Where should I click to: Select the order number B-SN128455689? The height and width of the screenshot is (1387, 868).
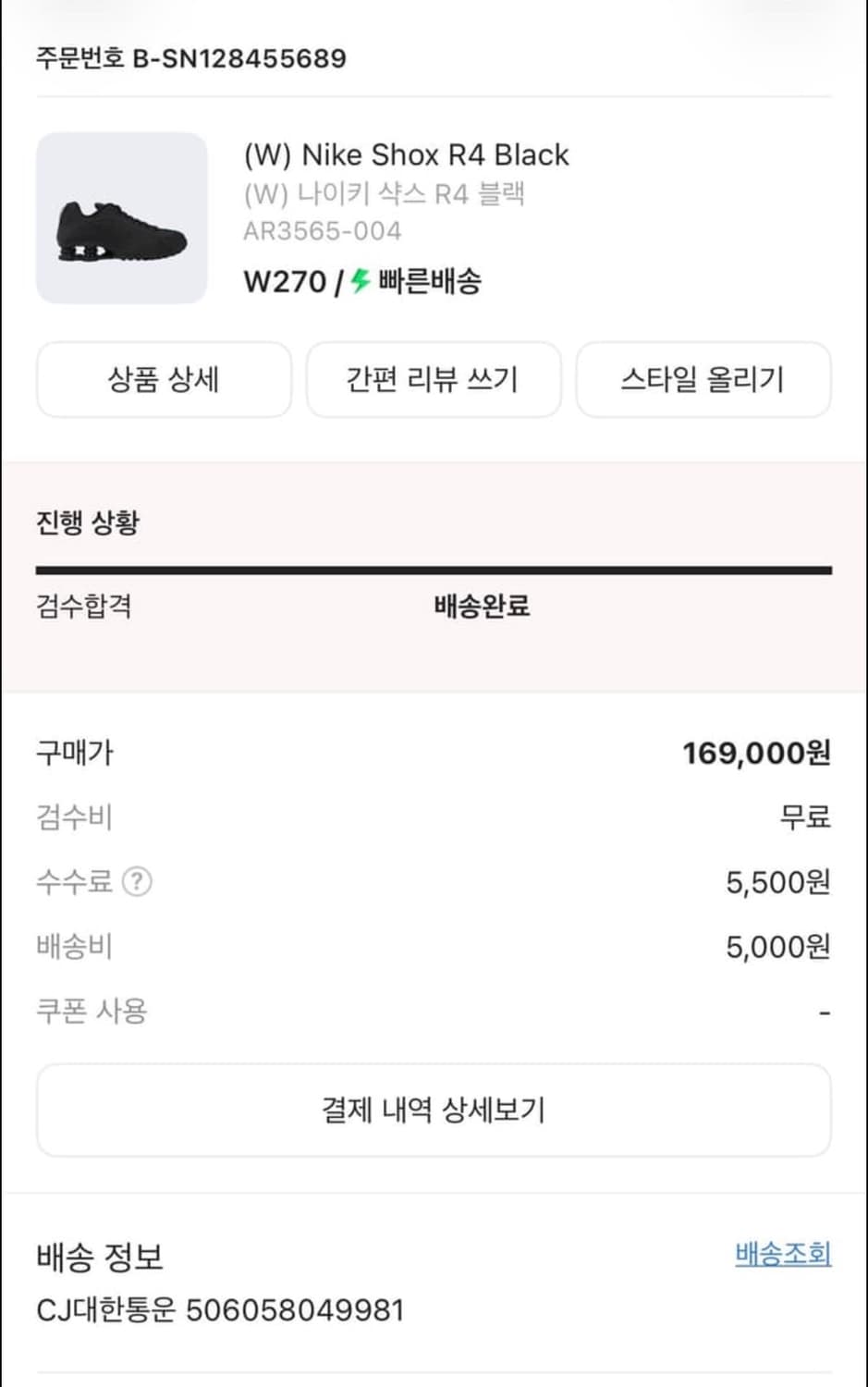(x=189, y=59)
